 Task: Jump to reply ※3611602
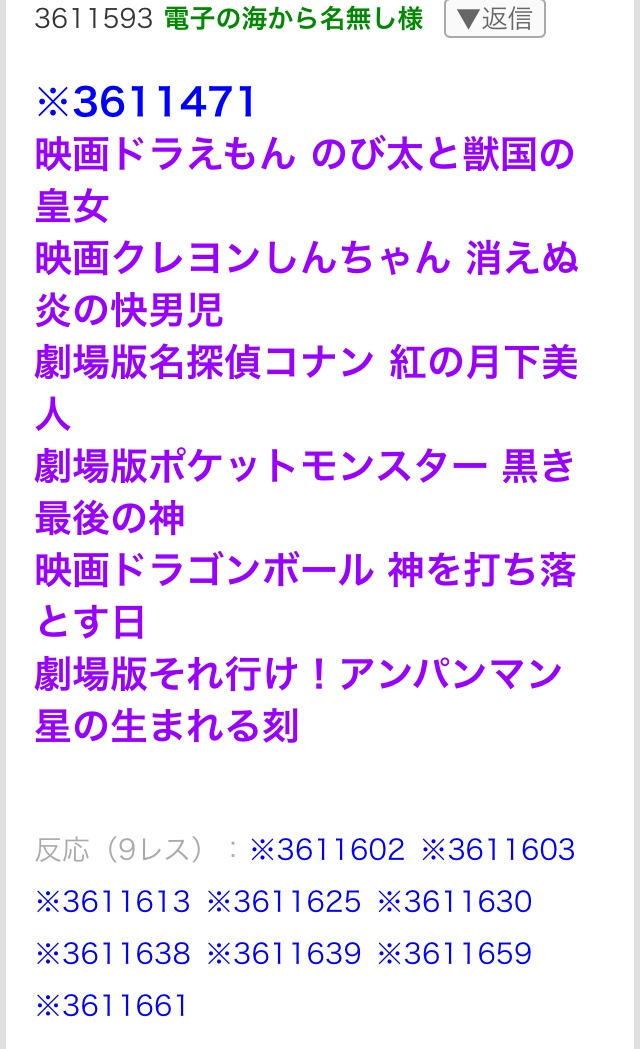pyautogui.click(x=327, y=850)
